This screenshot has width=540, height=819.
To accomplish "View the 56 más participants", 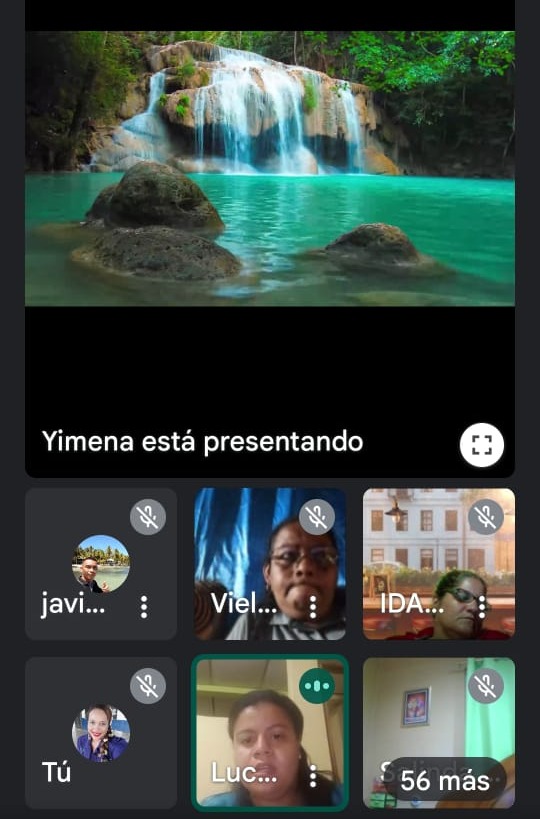I will [445, 781].
